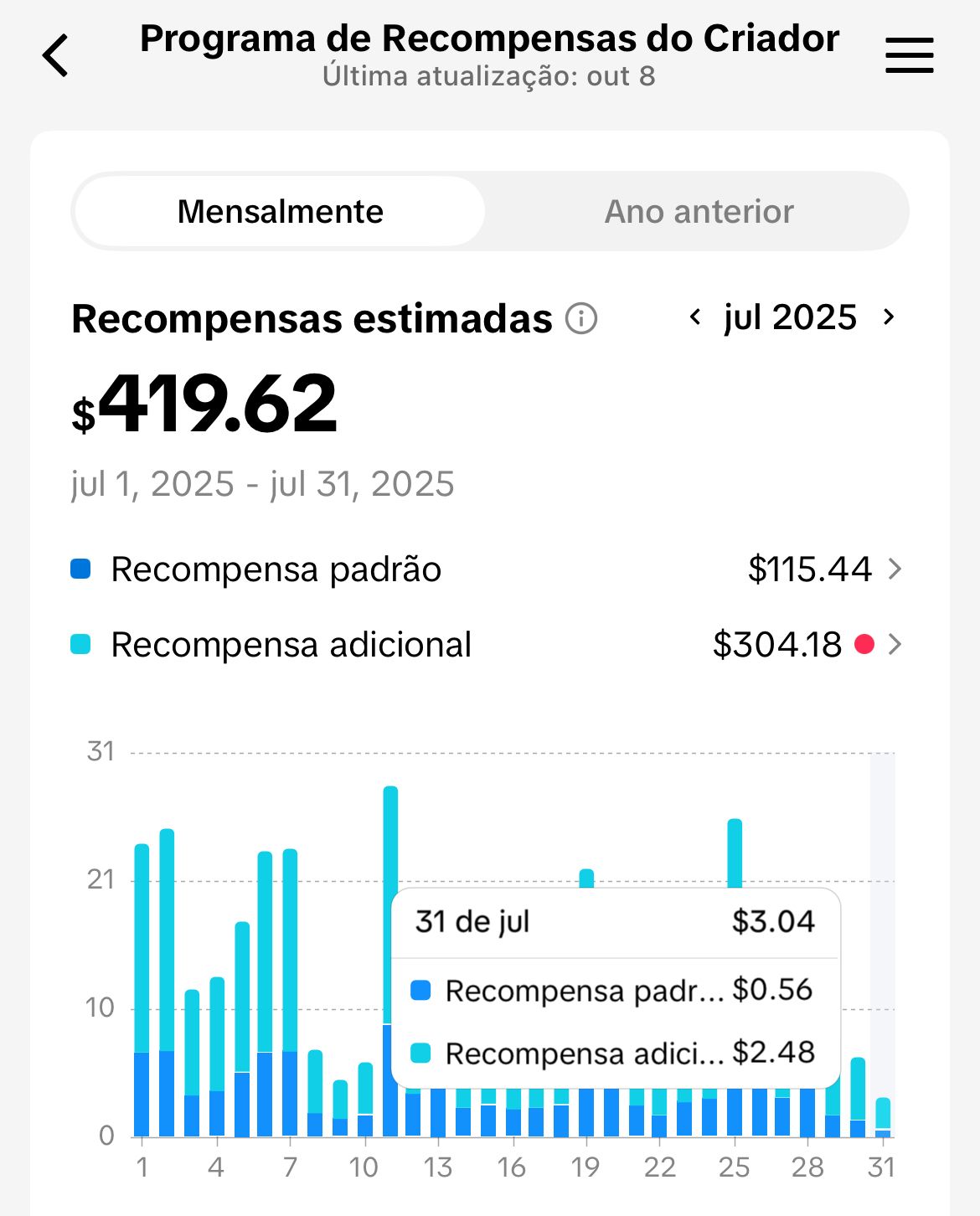Go to the previous month before jul 2025
The image size is (980, 1216).
click(x=695, y=317)
